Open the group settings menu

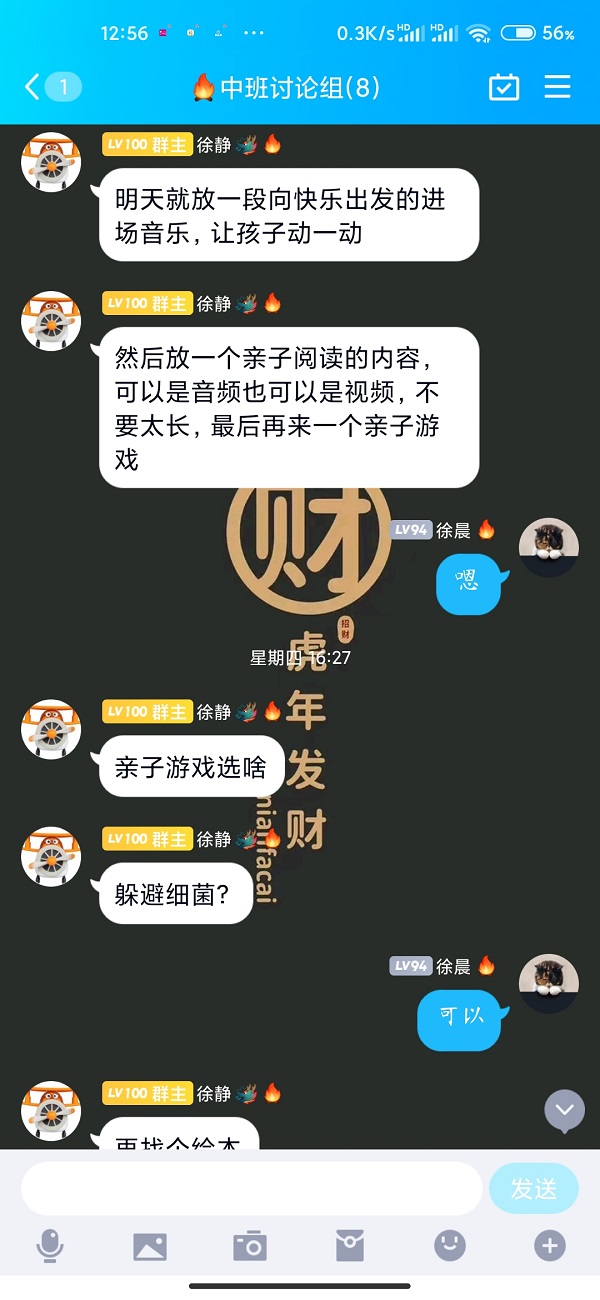[557, 87]
